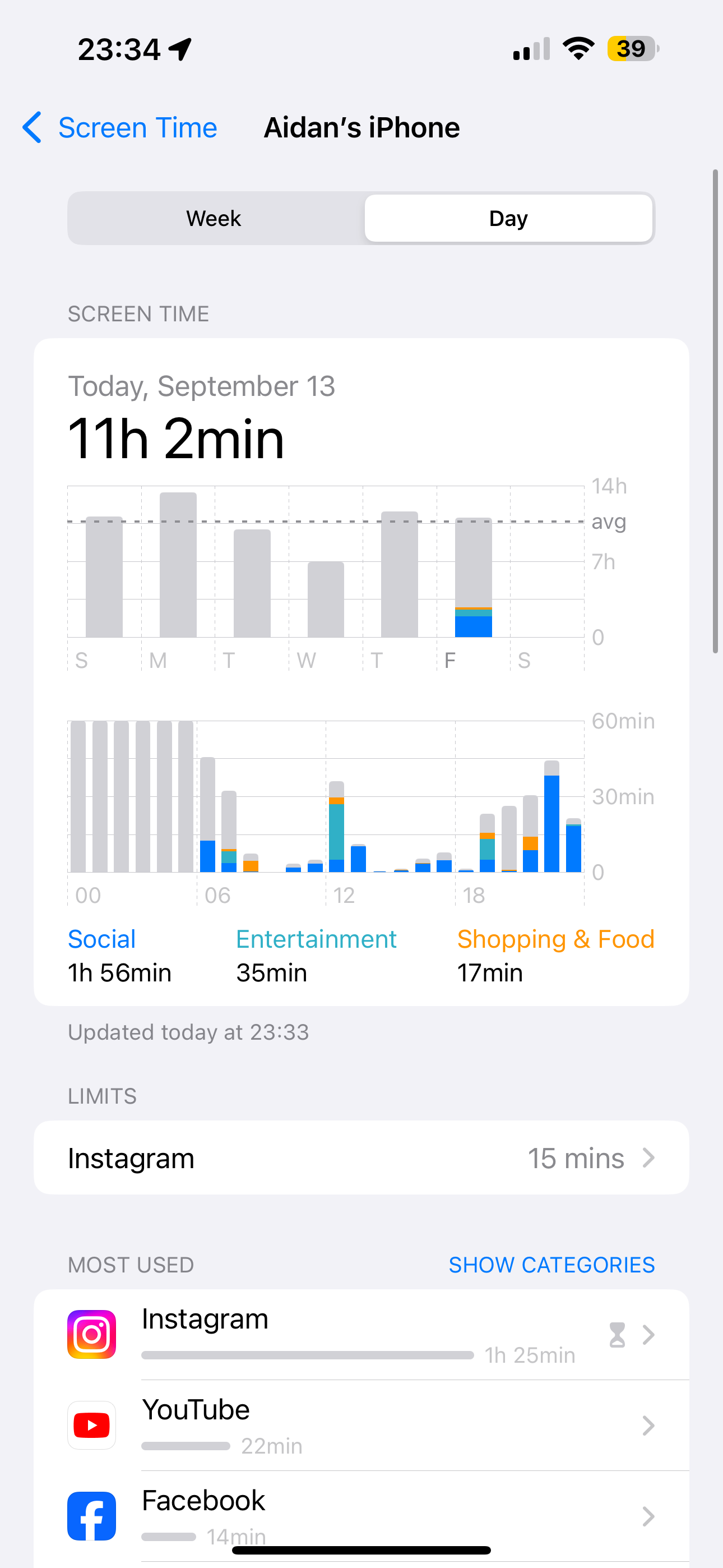Go back to Screen Time
723x1568 pixels.
coord(119,128)
